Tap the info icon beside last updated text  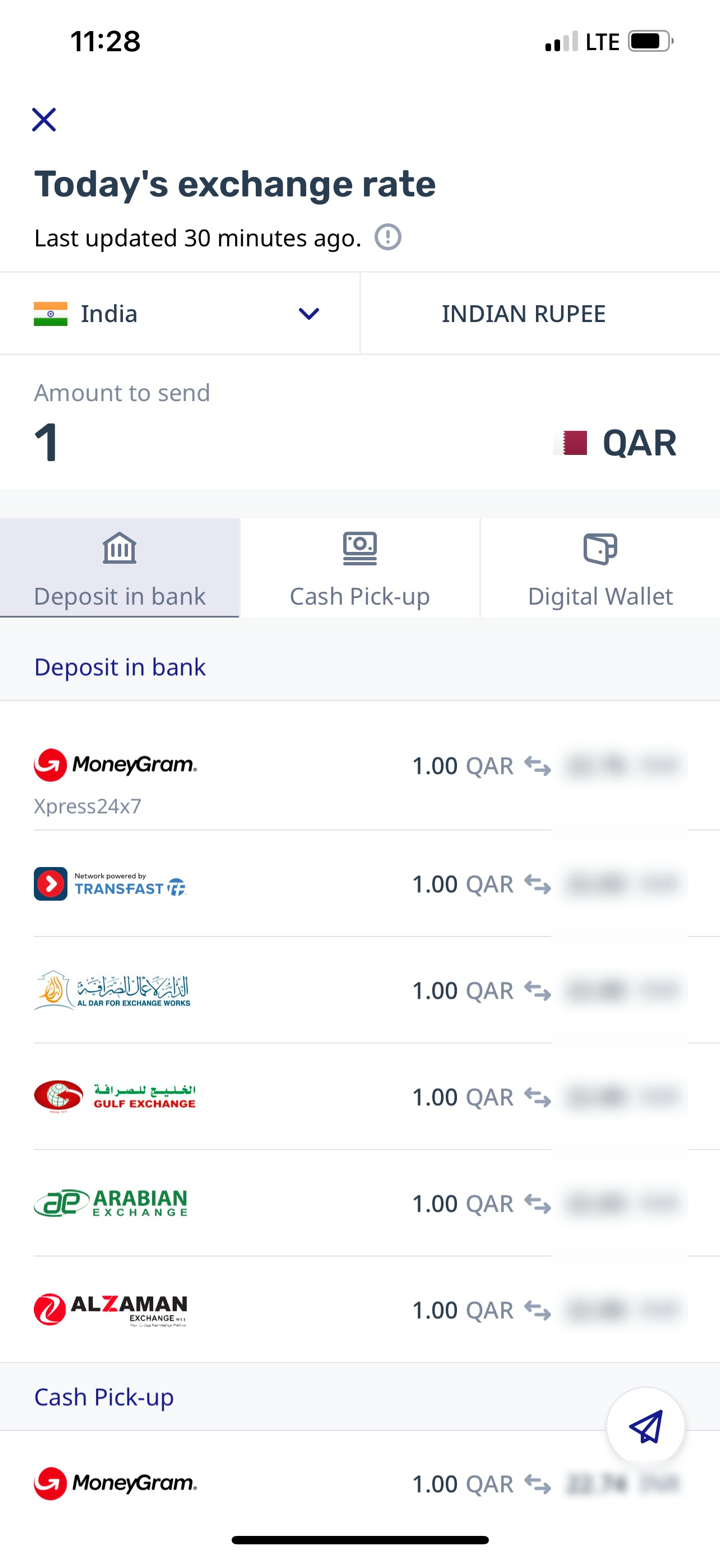point(388,237)
